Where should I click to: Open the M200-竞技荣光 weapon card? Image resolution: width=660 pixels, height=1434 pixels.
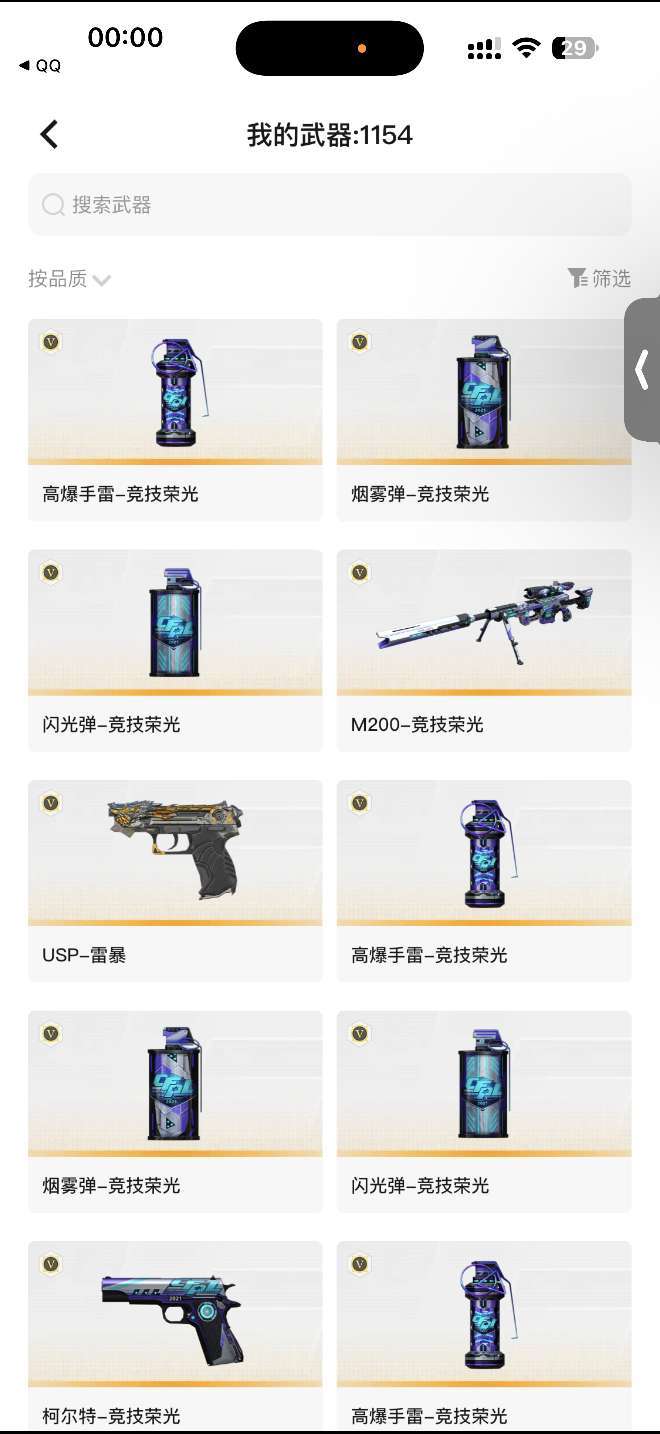coord(484,650)
